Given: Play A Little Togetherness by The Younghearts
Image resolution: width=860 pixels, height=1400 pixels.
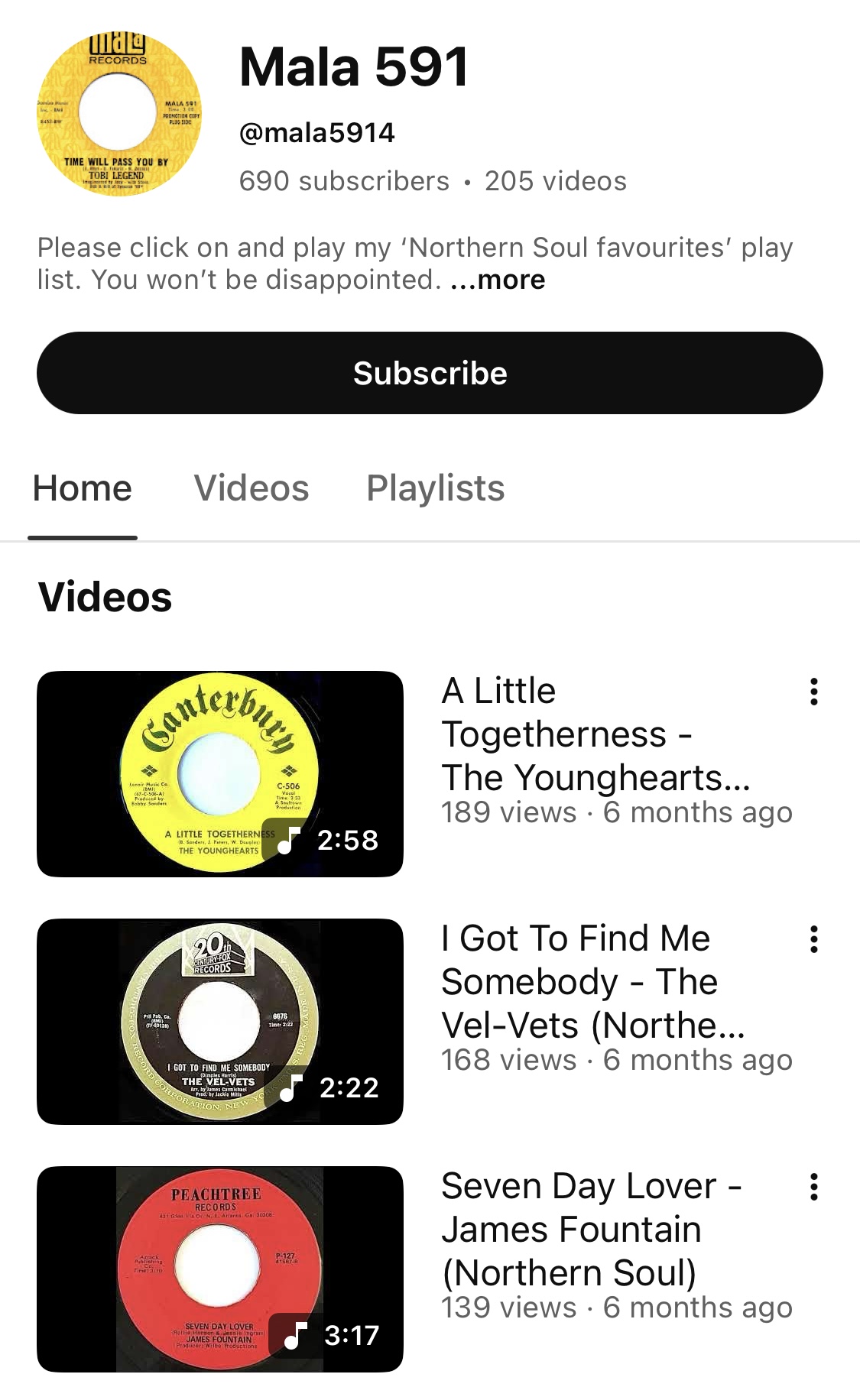Looking at the screenshot, I should pyautogui.click(x=220, y=773).
